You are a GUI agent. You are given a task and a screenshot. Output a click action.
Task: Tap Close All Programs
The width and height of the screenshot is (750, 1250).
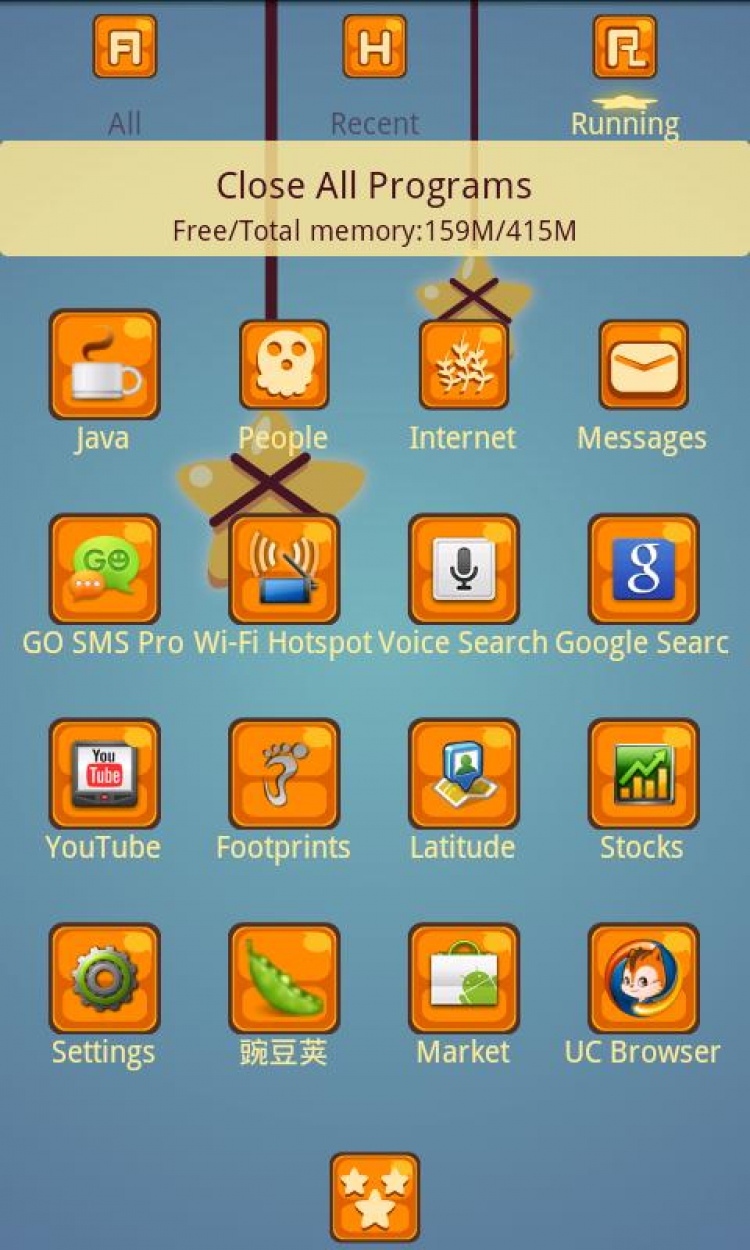[374, 199]
